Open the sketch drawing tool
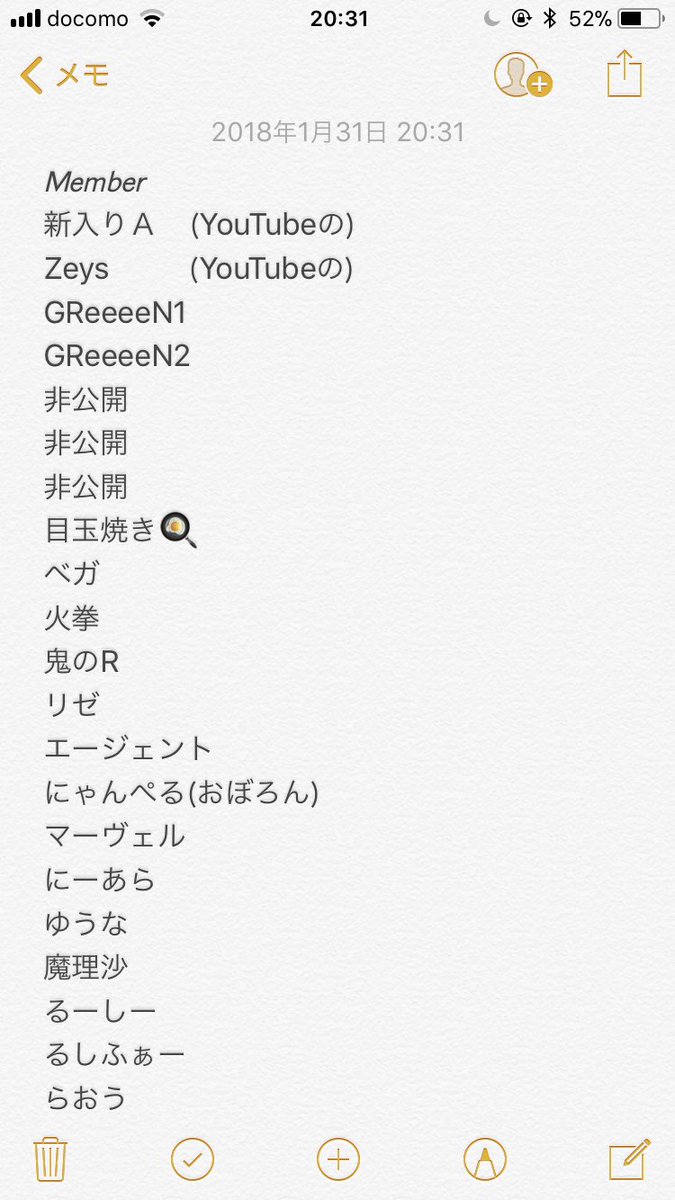The image size is (675, 1200). point(485,1159)
